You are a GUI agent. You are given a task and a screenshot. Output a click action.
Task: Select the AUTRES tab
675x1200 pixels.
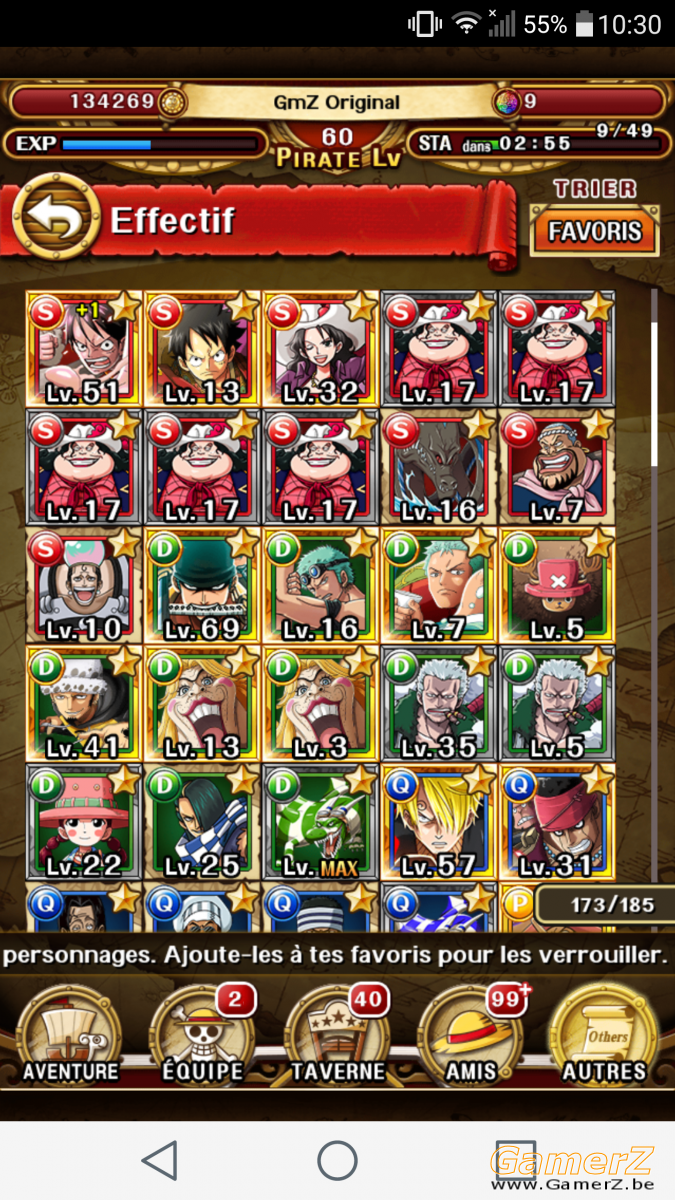pos(603,1033)
